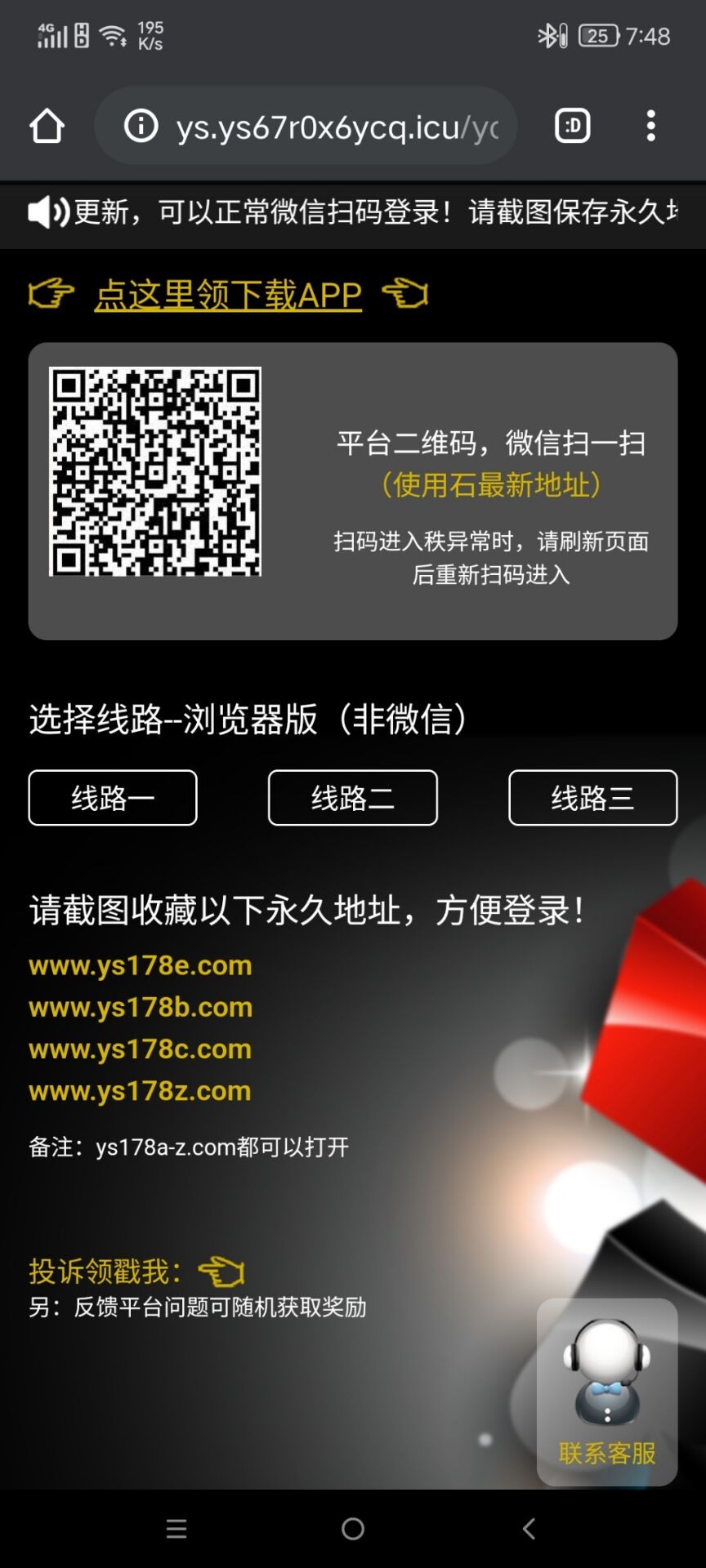This screenshot has width=706, height=1568.
Task: Open recent apps from navigation bar
Action: tap(176, 1529)
